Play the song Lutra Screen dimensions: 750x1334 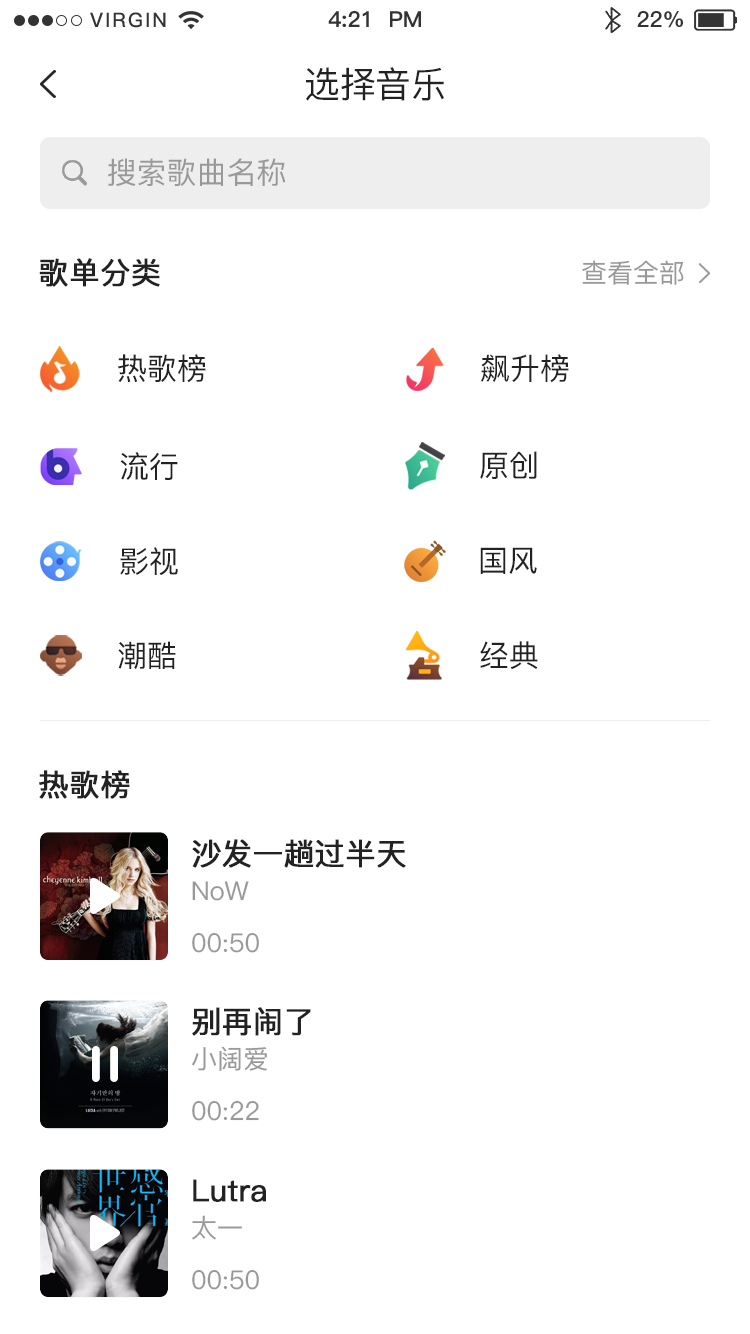pyautogui.click(x=104, y=1233)
